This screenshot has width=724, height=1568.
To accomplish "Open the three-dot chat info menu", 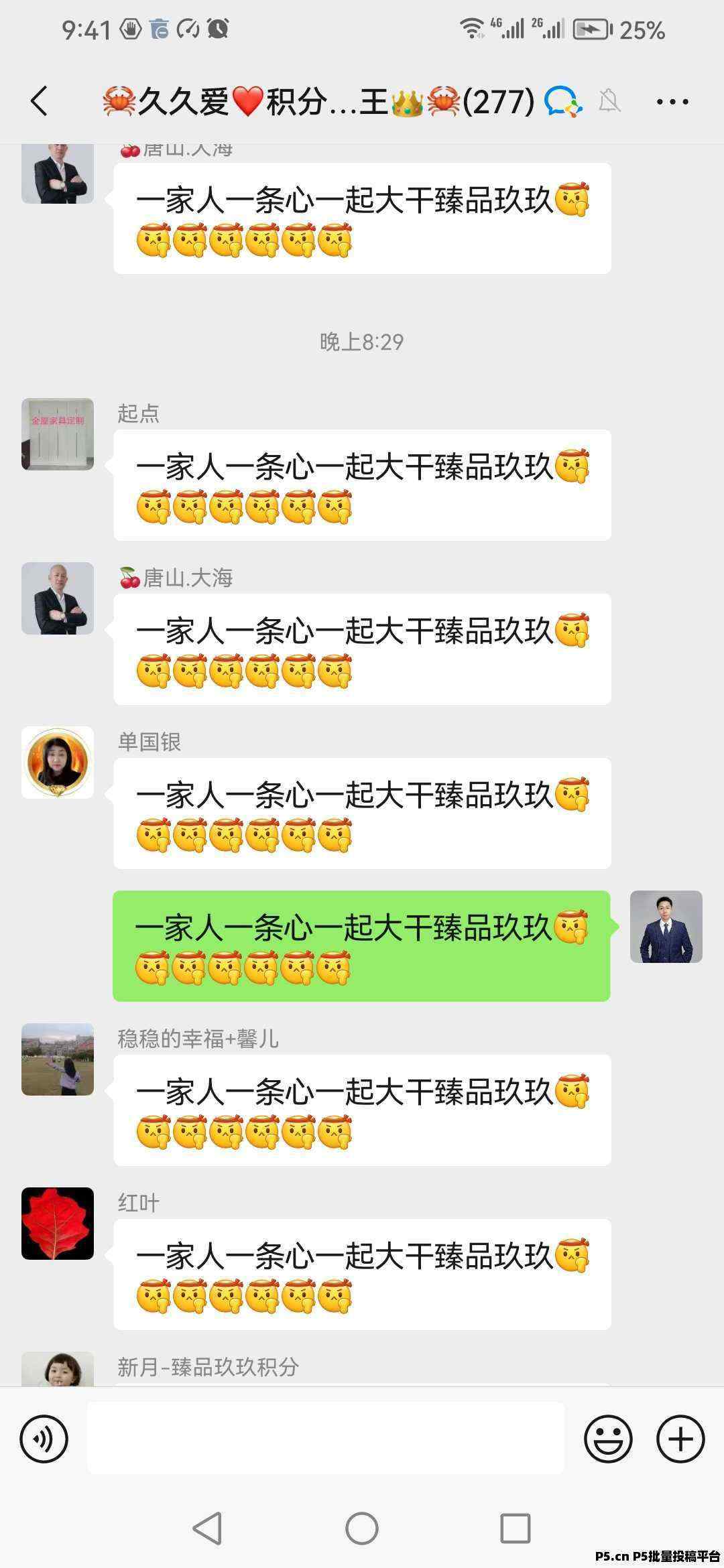I will [672, 102].
